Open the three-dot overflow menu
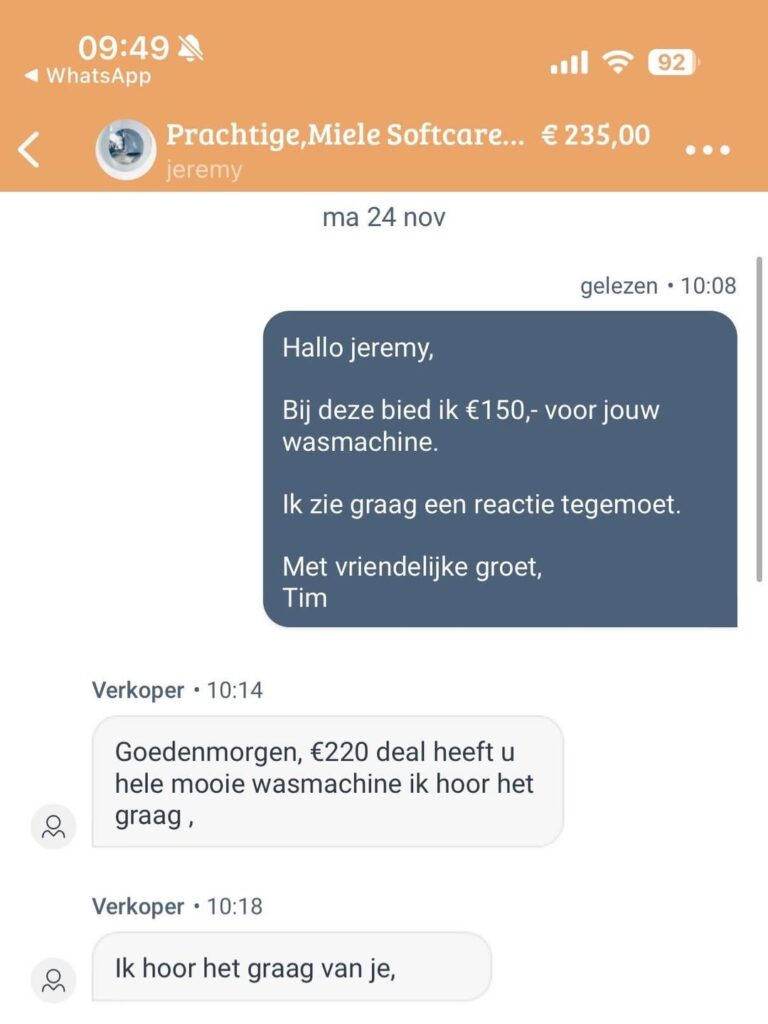This screenshot has width=768, height=1024. [x=707, y=150]
